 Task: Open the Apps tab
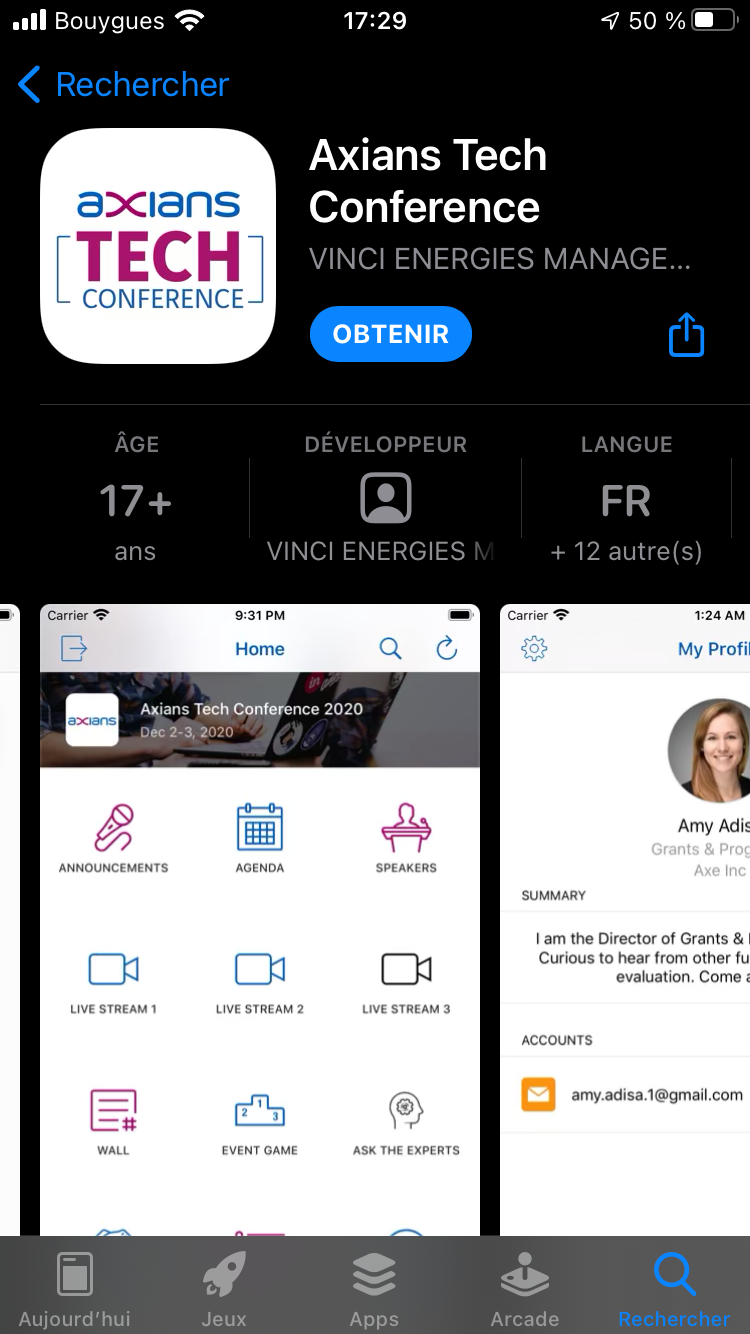point(374,1289)
